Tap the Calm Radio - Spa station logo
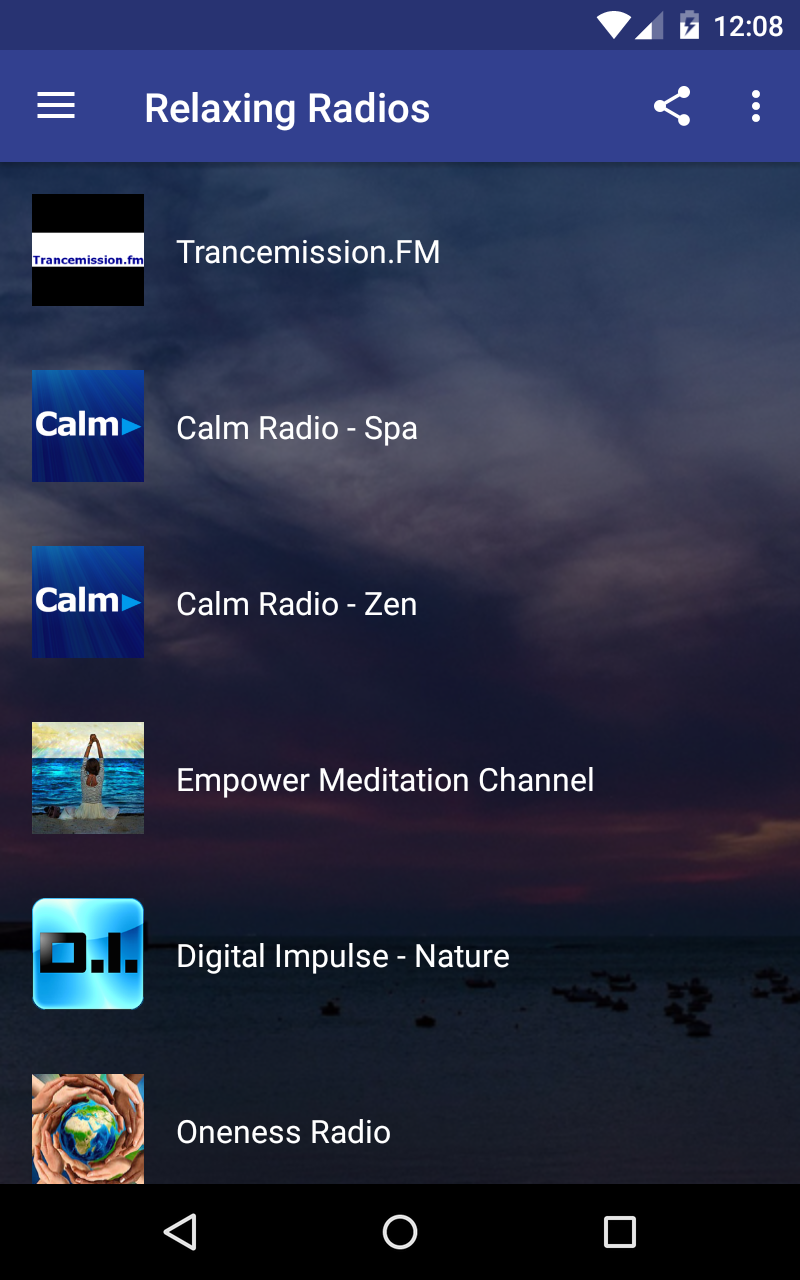Screen dimensions: 800x1280 (x=88, y=426)
